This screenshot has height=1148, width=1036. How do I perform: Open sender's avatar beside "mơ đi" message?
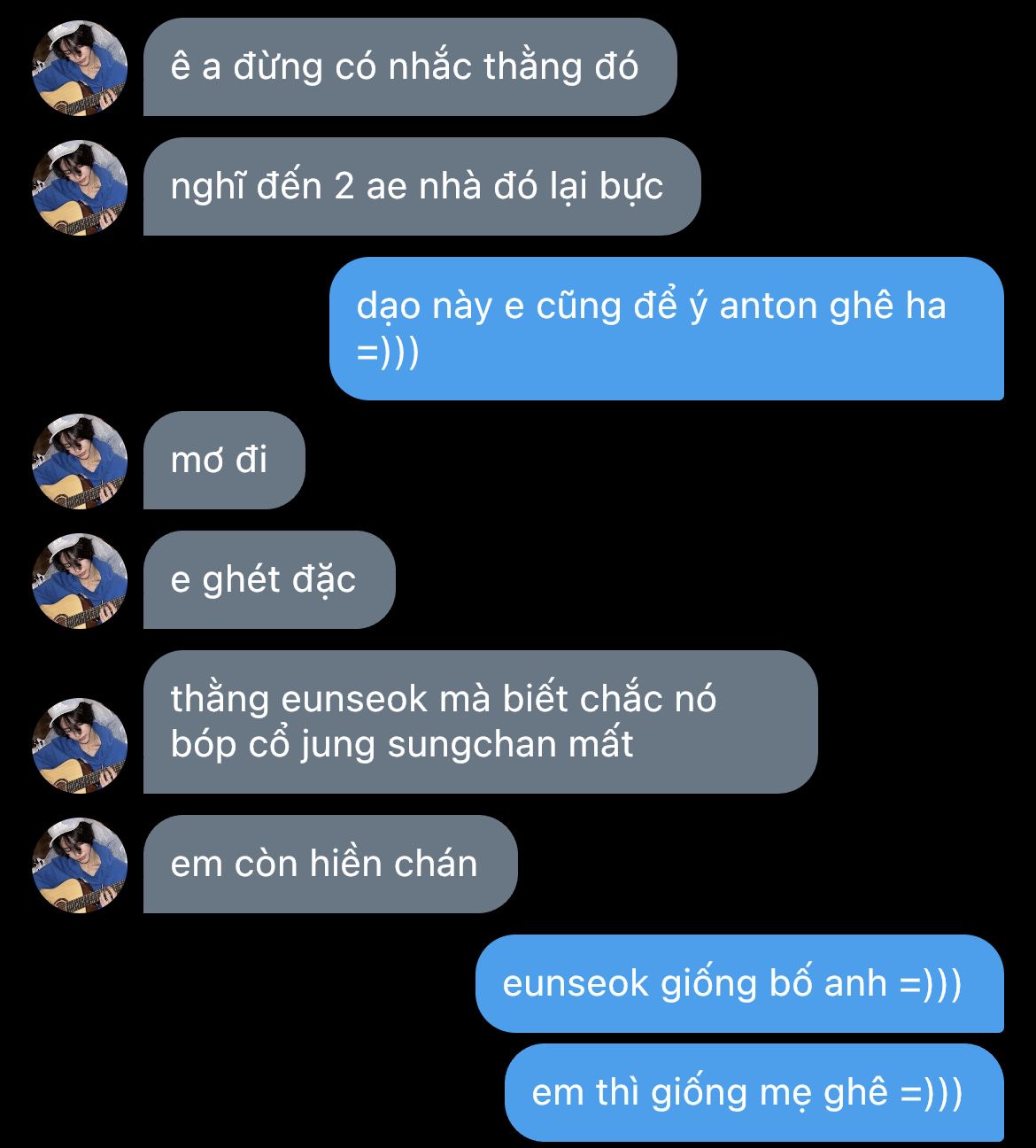(80, 461)
